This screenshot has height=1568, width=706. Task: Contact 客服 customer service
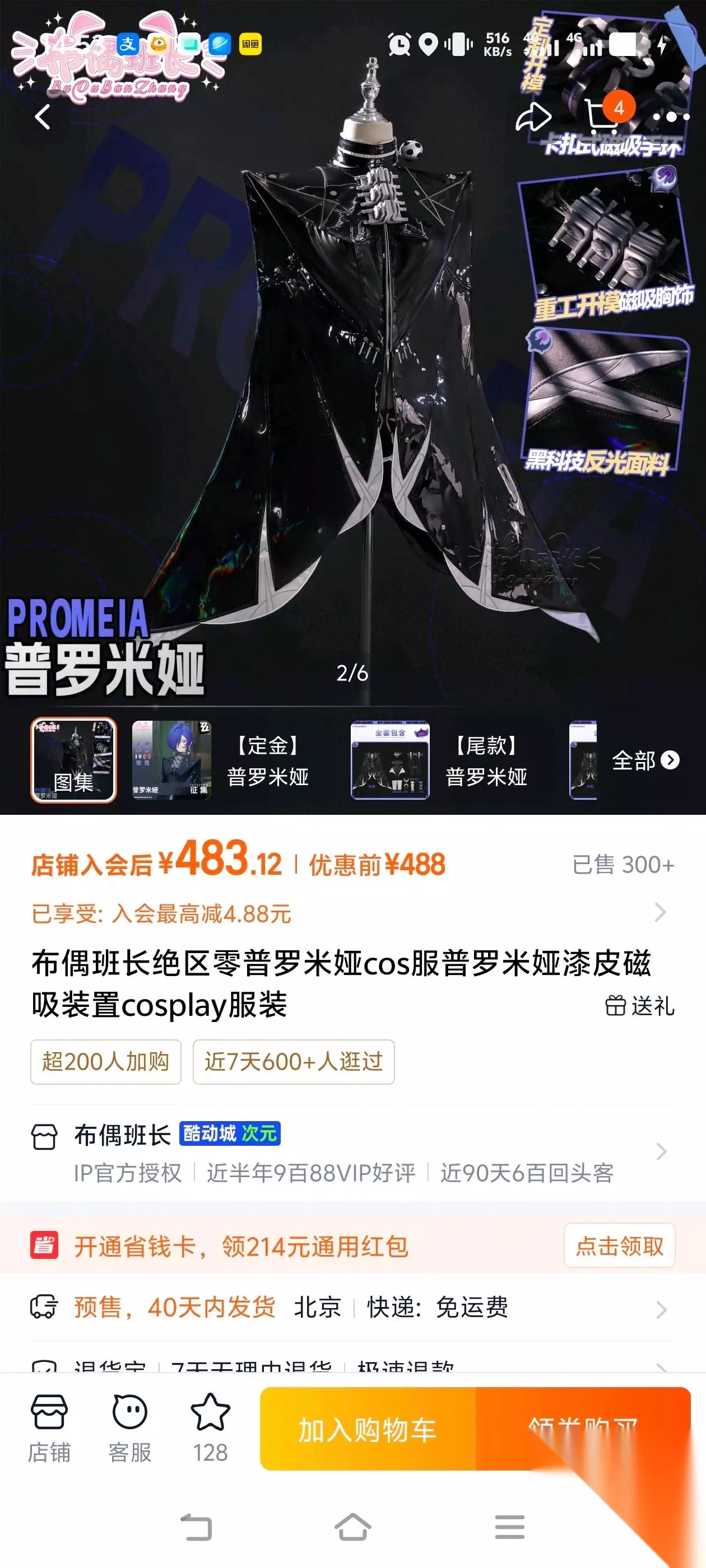[x=130, y=1428]
